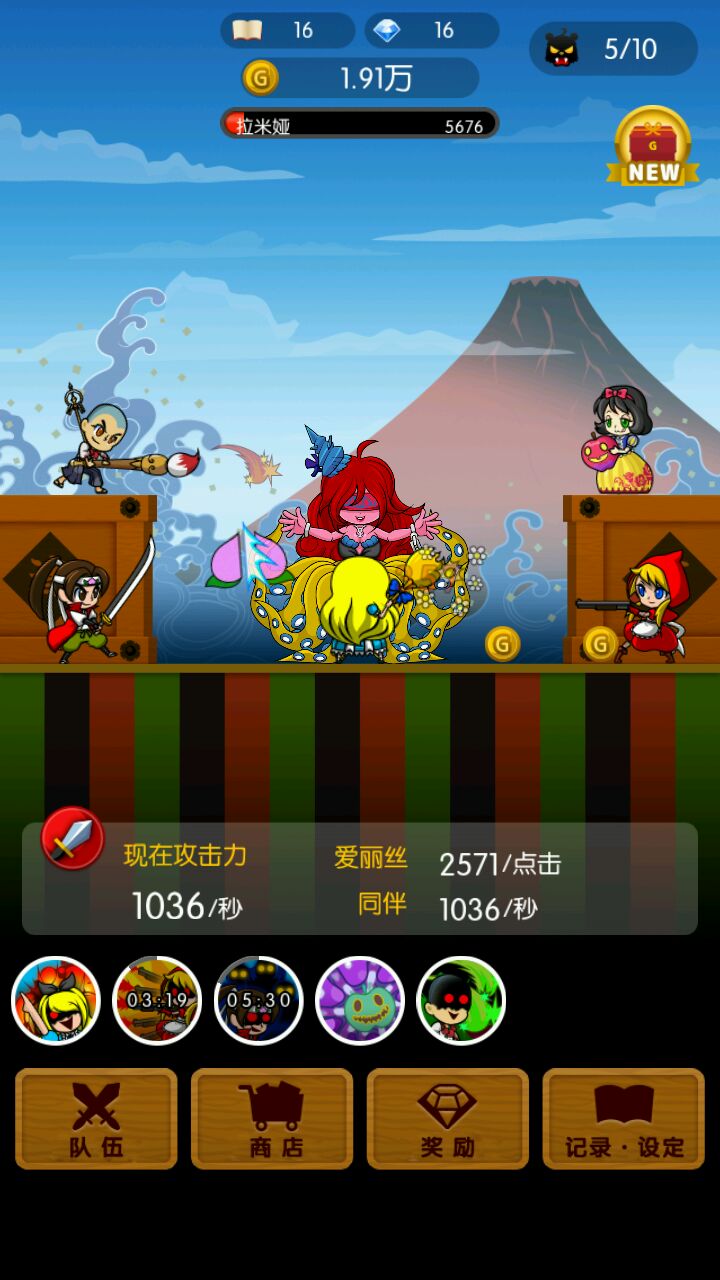Open the 商店 shop
The height and width of the screenshot is (1280, 720).
(x=272, y=1118)
